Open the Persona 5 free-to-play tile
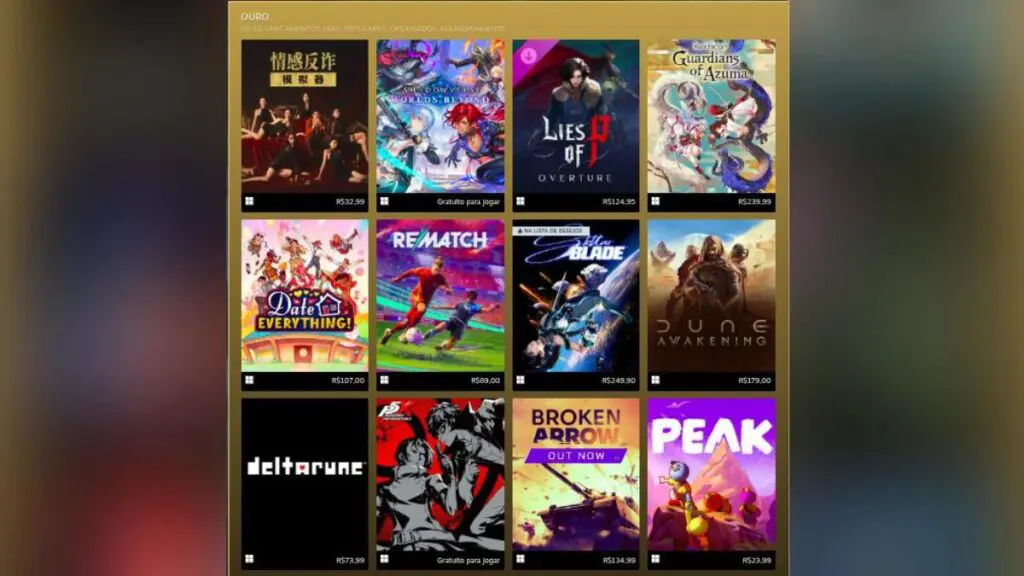This screenshot has width=1024, height=576. (x=440, y=474)
